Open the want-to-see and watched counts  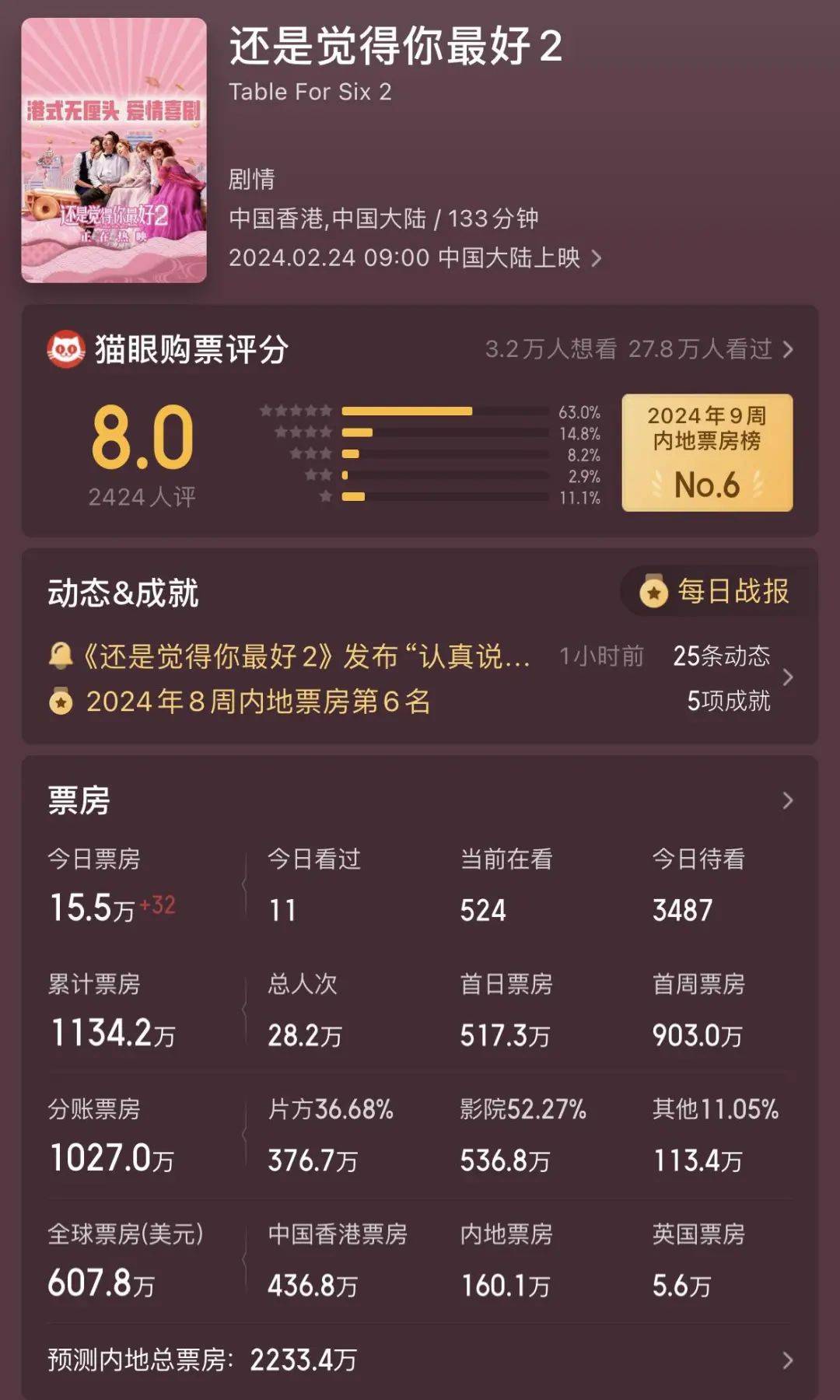[x=639, y=349]
